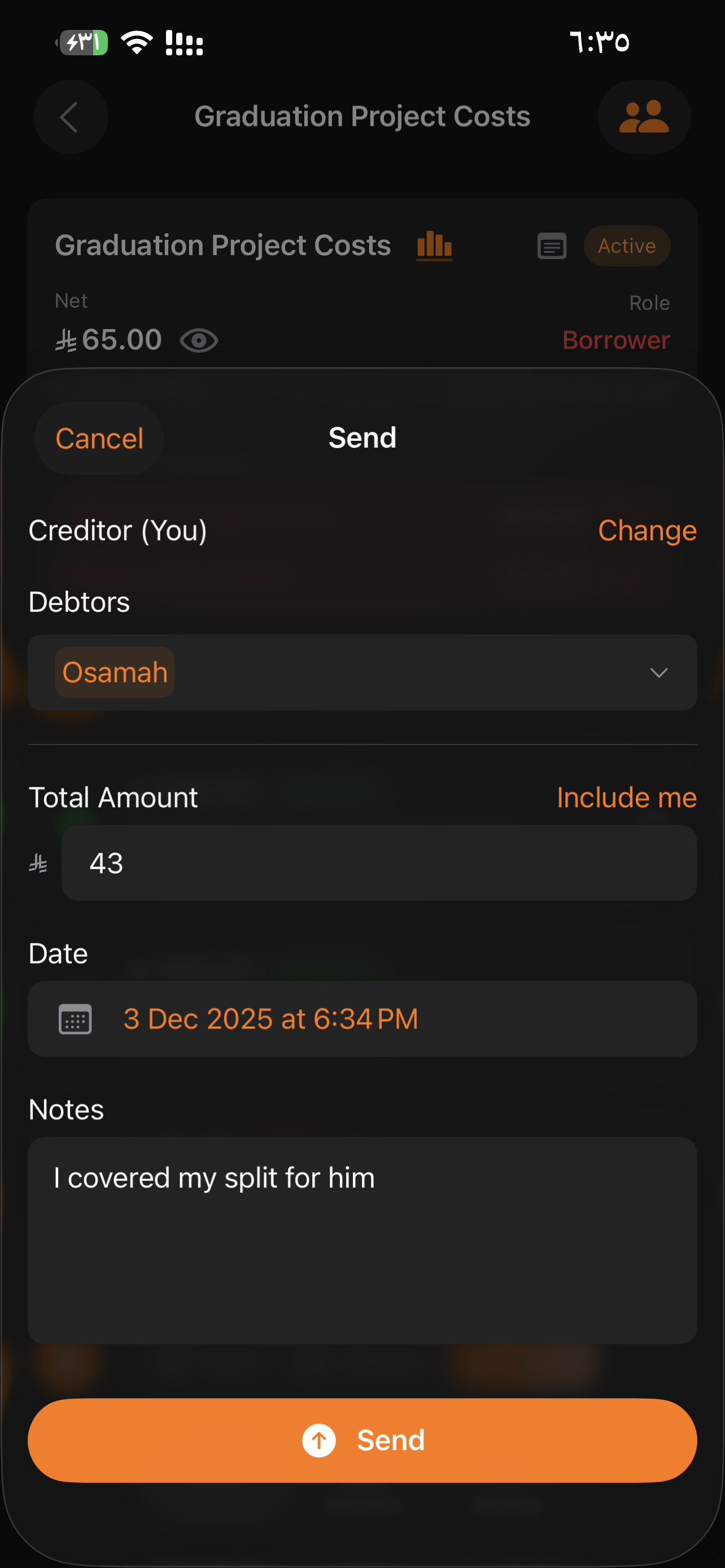Open the date picker showing 3 Dec 2025

(x=272, y=1019)
